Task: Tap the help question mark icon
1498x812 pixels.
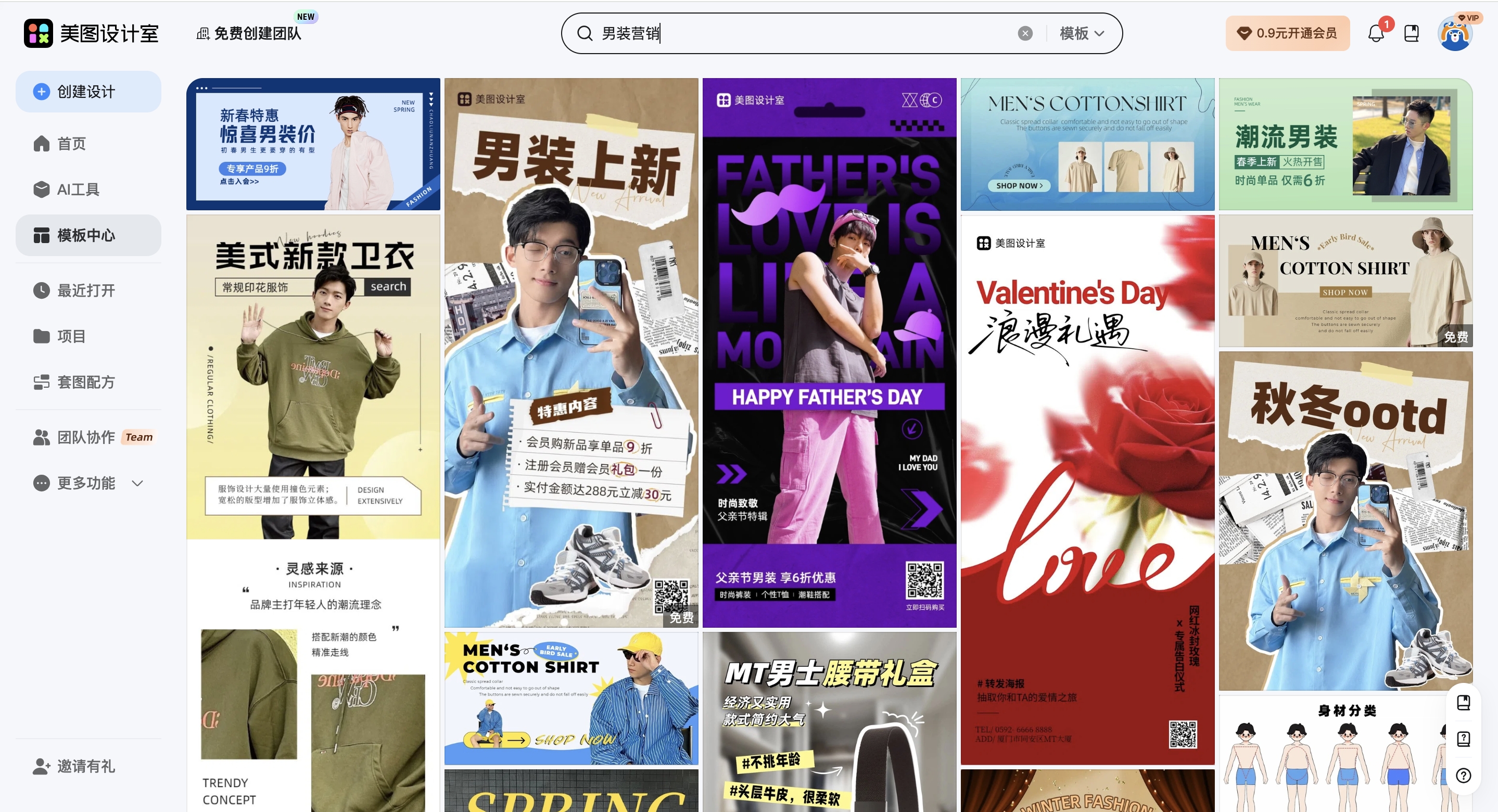Action: pyautogui.click(x=1463, y=776)
